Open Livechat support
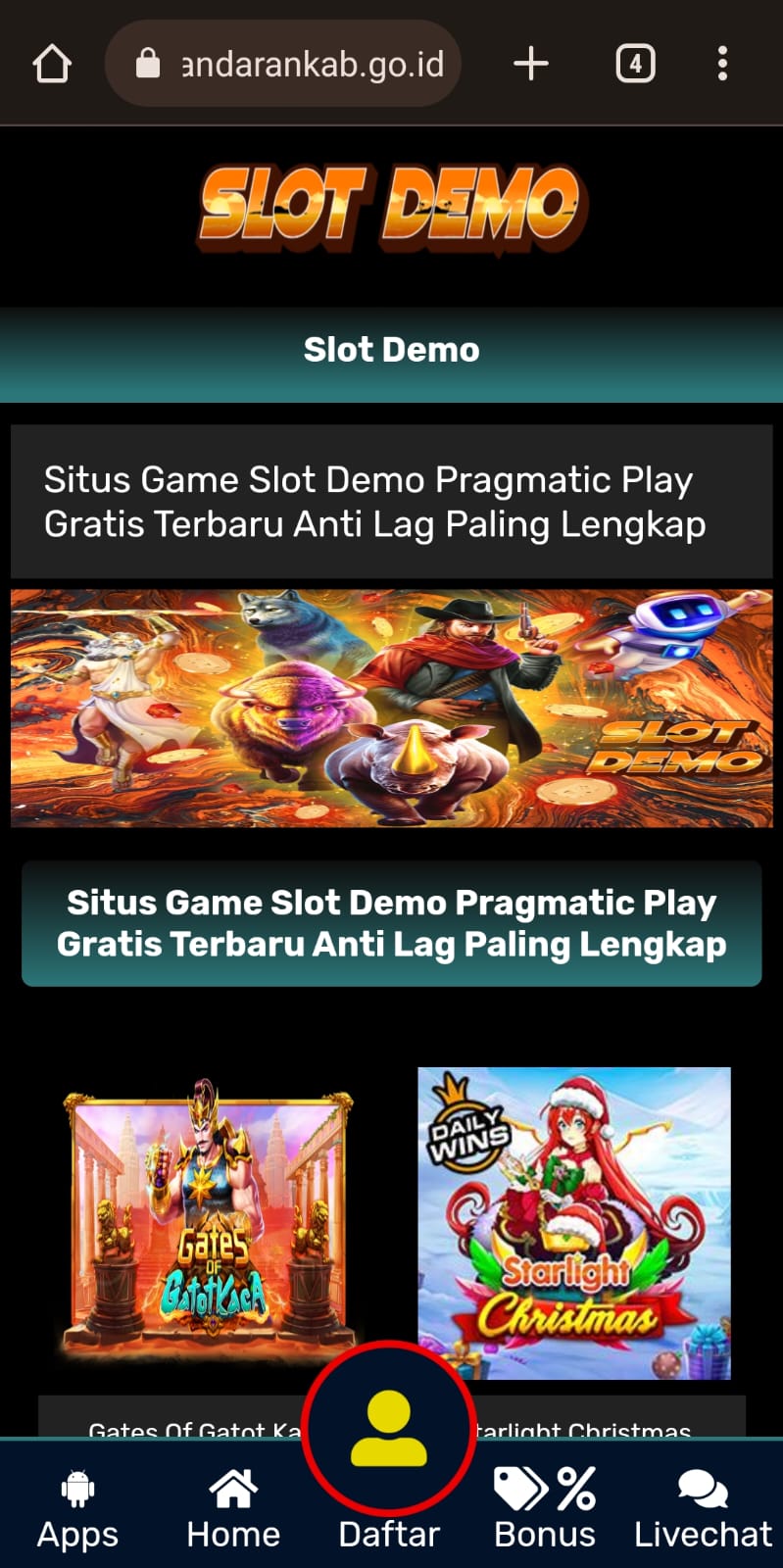 tap(703, 1509)
